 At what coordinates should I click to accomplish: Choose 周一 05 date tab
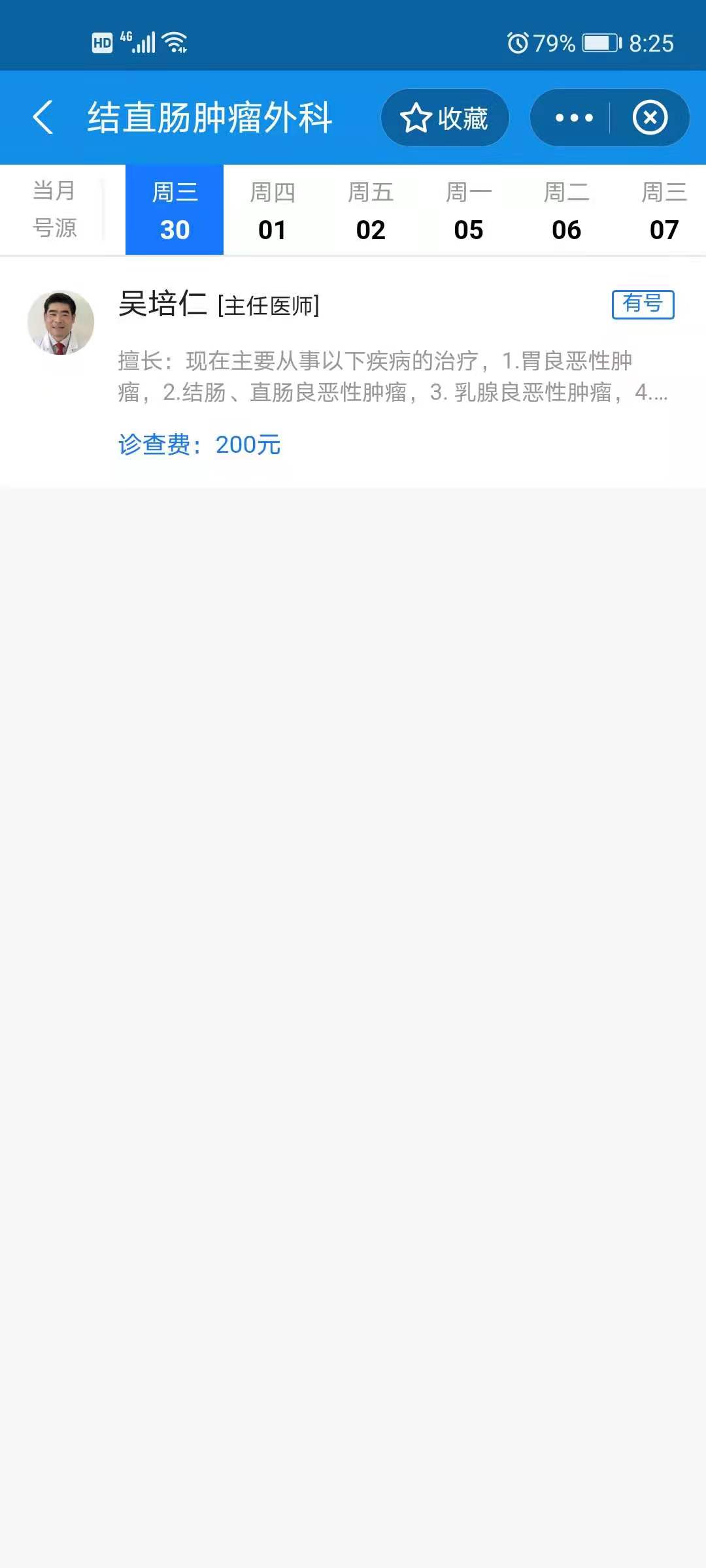coord(469,210)
